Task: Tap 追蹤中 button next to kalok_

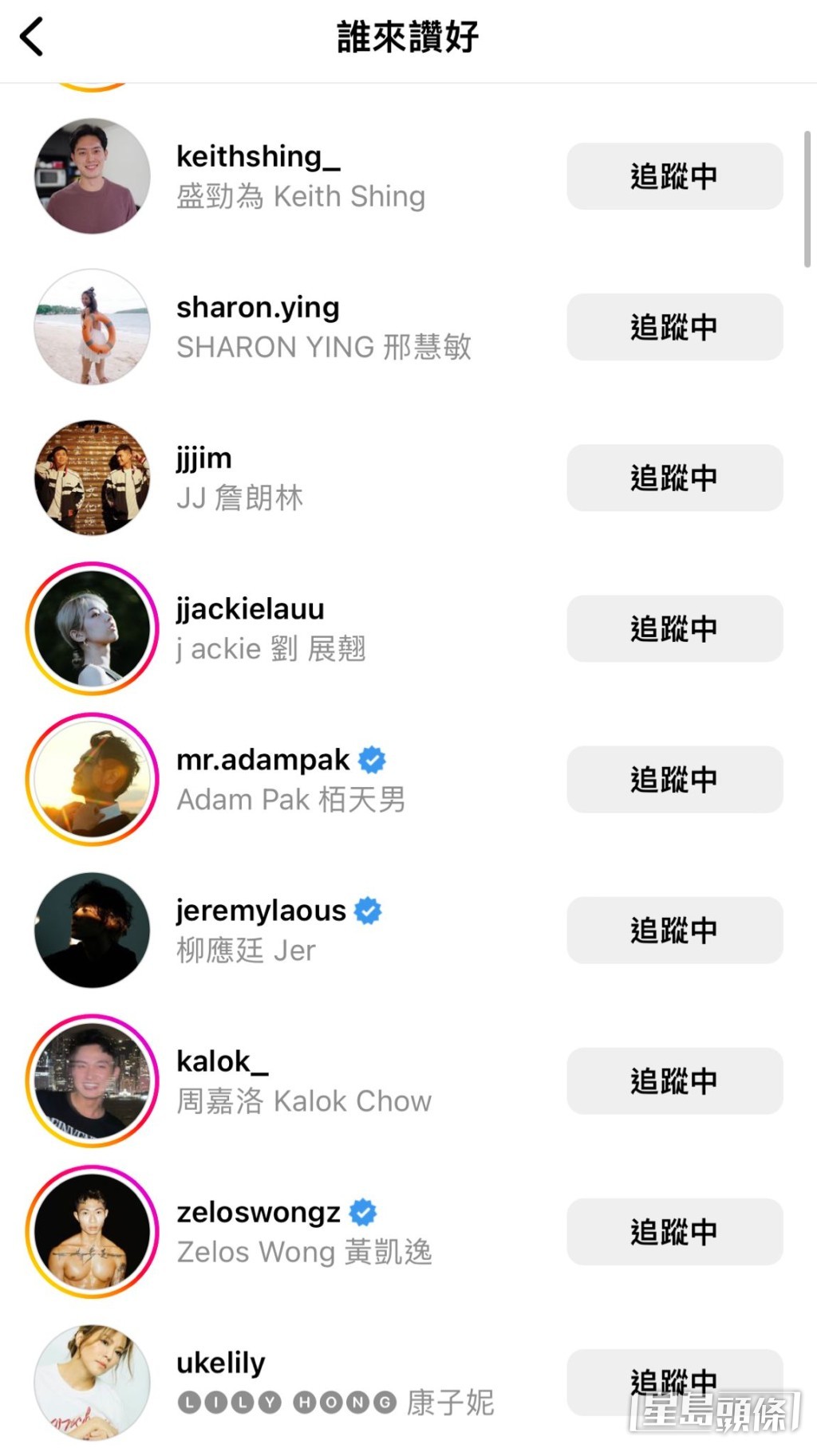Action: [x=674, y=1080]
